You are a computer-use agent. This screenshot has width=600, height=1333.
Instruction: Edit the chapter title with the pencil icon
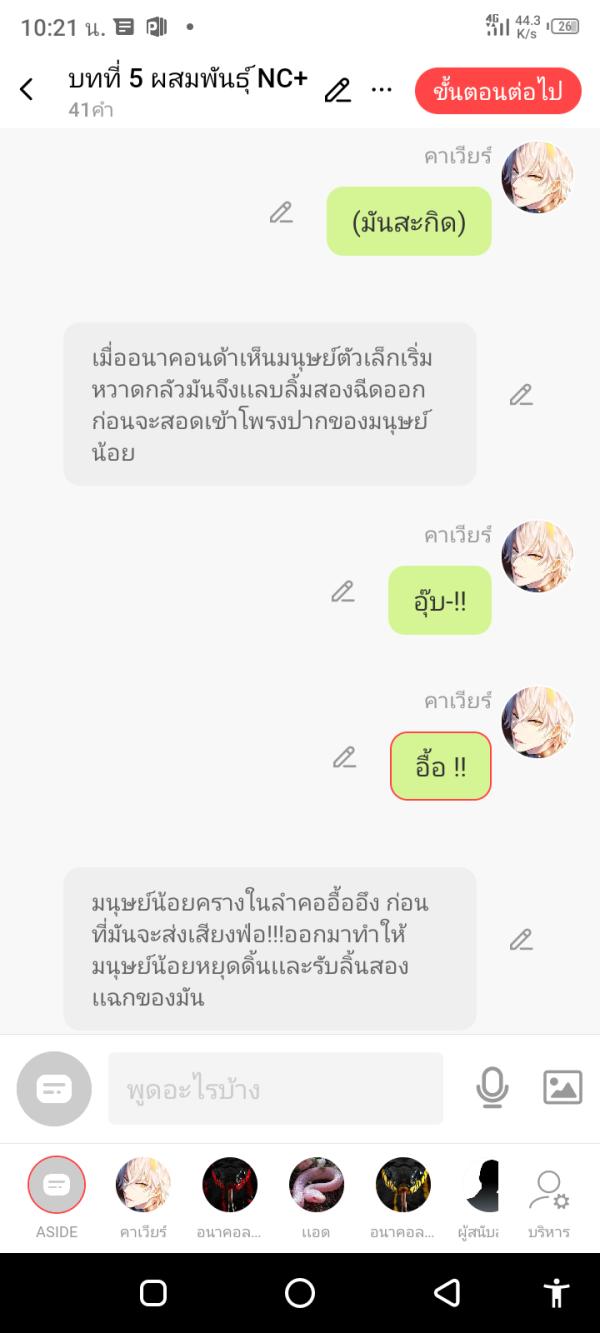338,90
